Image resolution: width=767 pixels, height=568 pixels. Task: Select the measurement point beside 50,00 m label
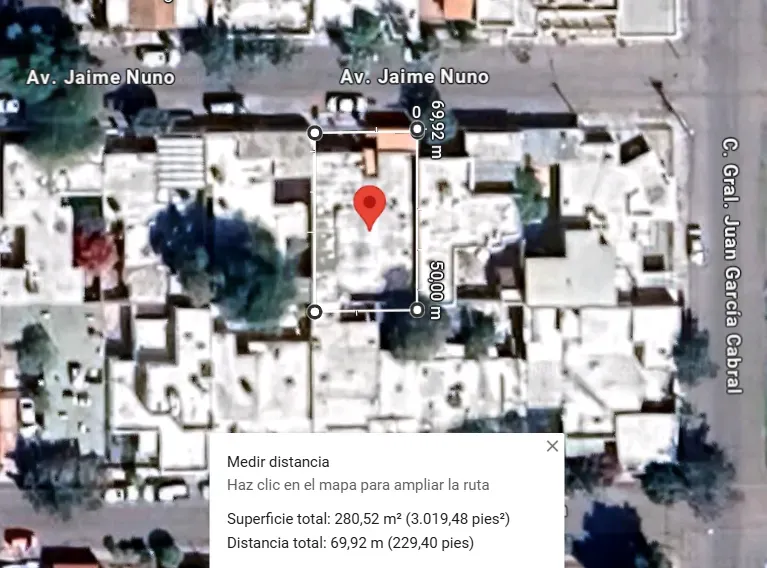(417, 310)
